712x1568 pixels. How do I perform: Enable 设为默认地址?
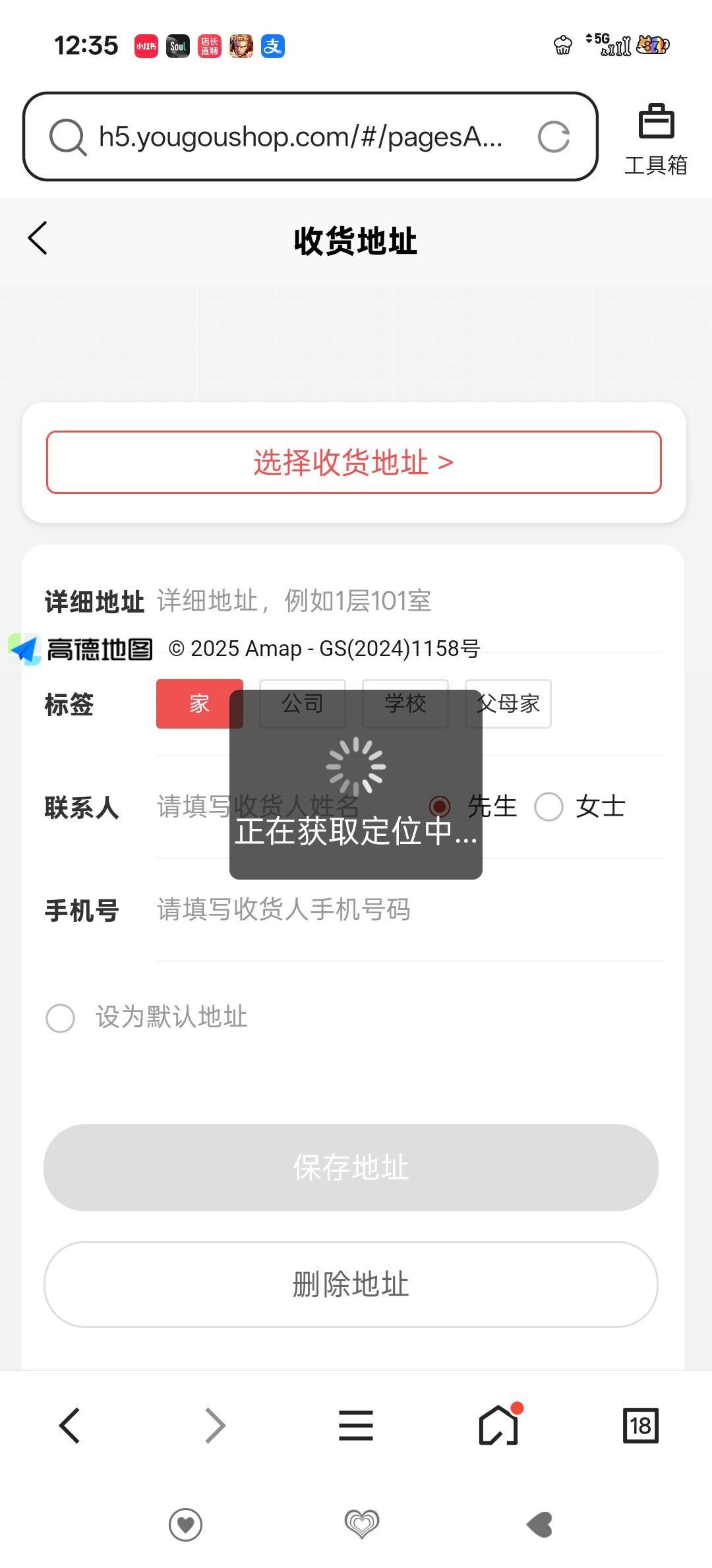point(61,1018)
